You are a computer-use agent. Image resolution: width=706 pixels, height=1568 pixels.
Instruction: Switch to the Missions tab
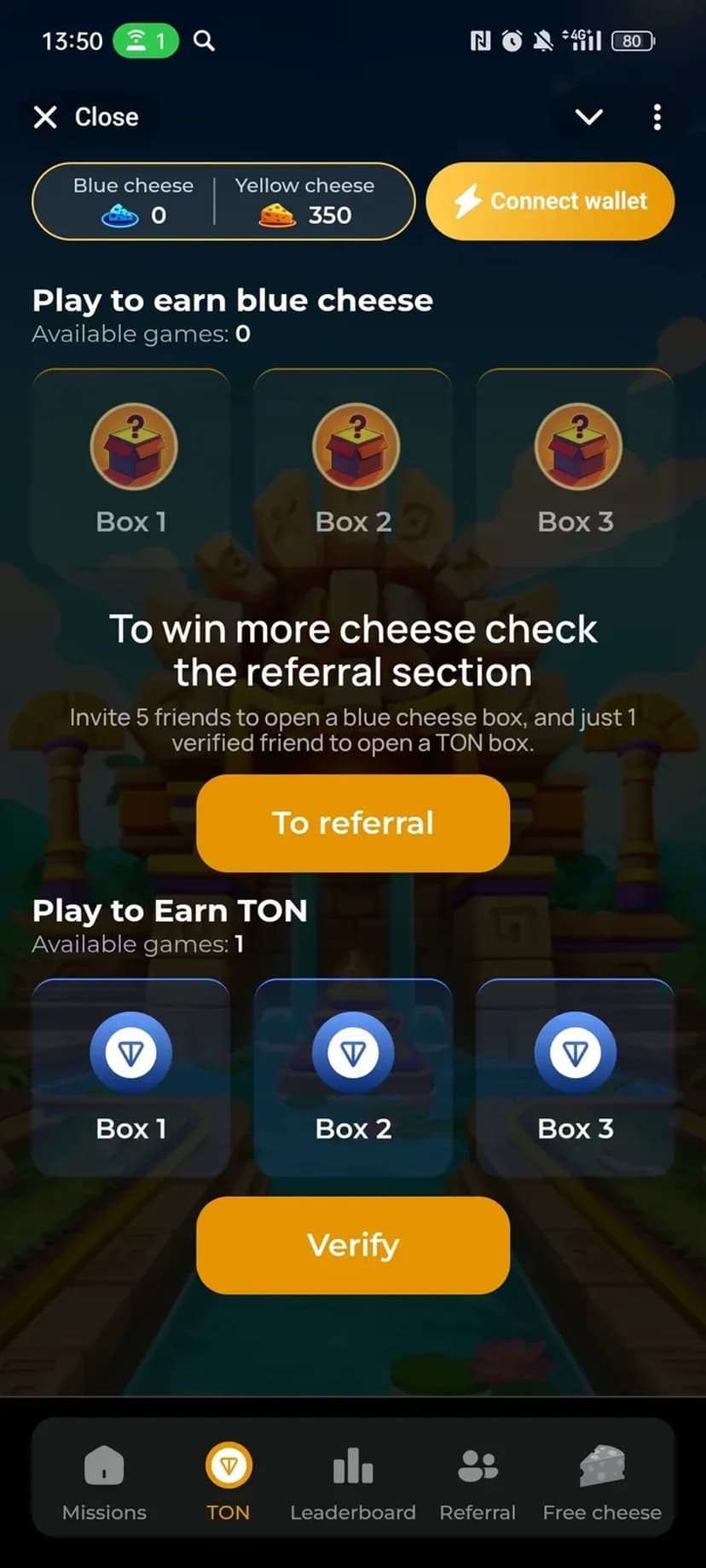tap(104, 1481)
